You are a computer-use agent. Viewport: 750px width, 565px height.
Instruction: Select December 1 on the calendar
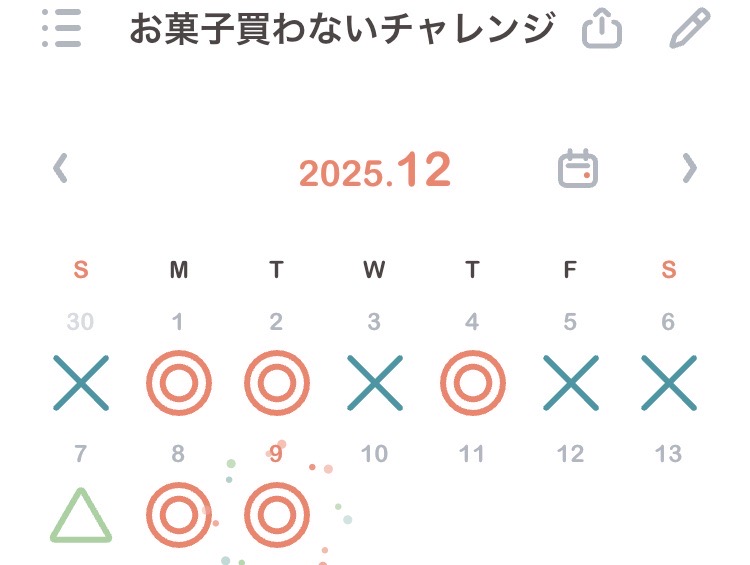[x=178, y=382]
